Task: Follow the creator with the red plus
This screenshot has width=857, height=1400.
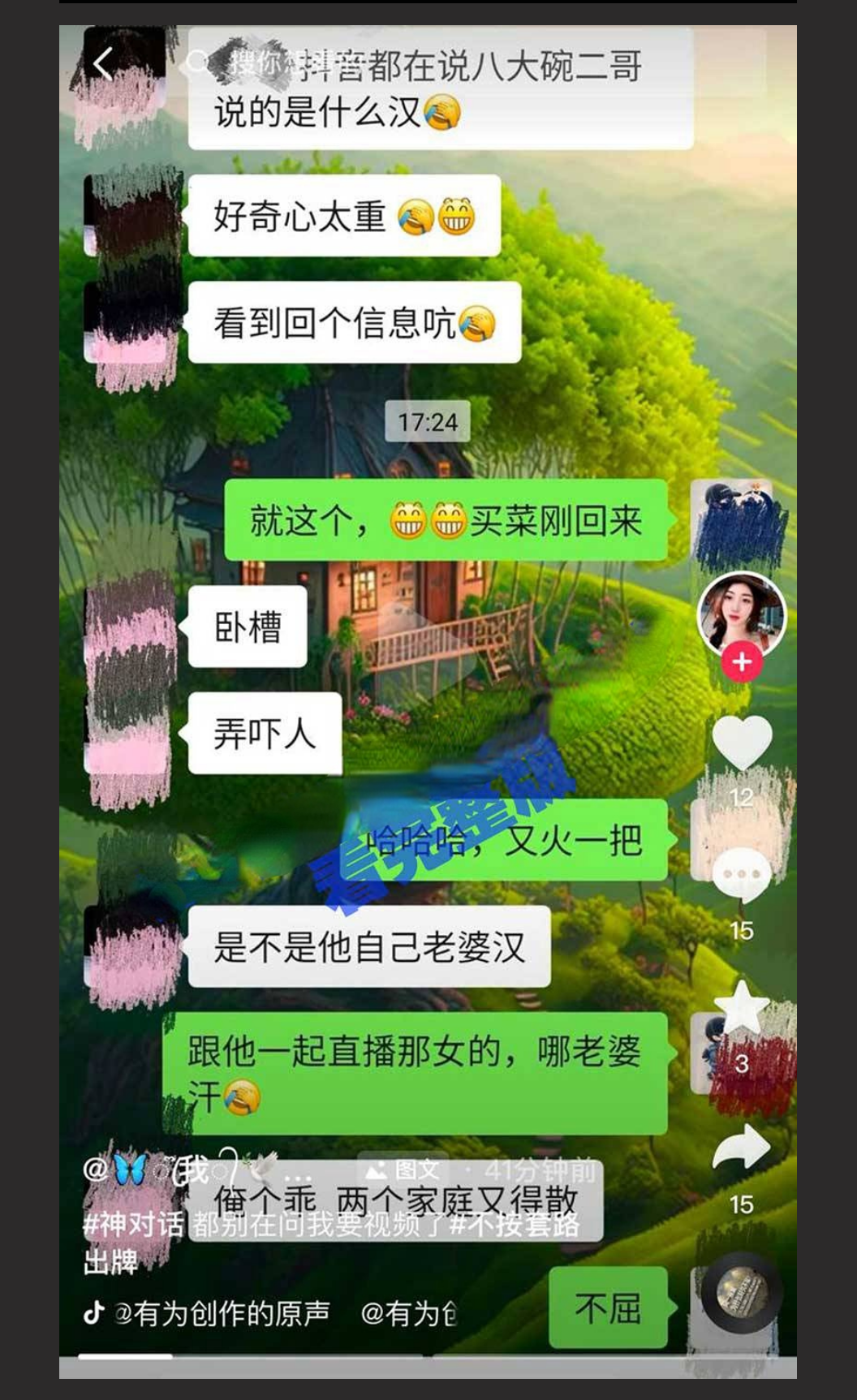Action: (x=742, y=662)
